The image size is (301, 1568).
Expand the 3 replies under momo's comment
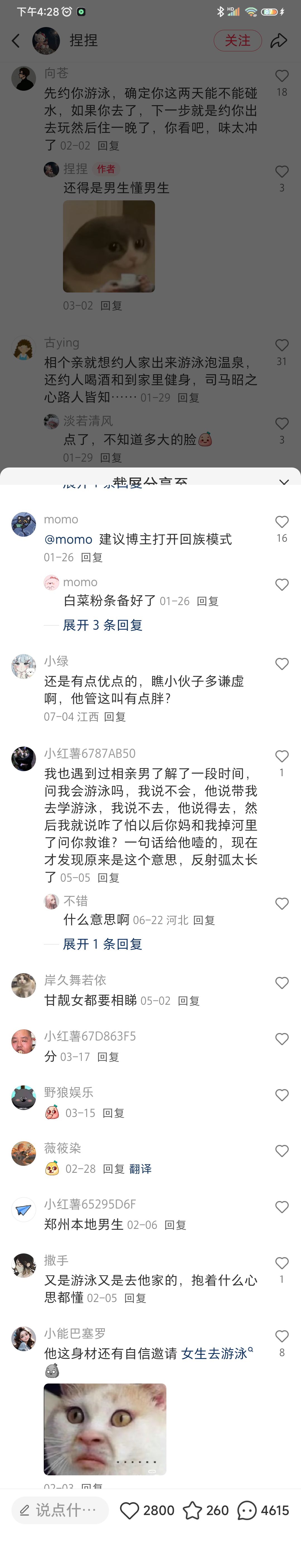102,625
